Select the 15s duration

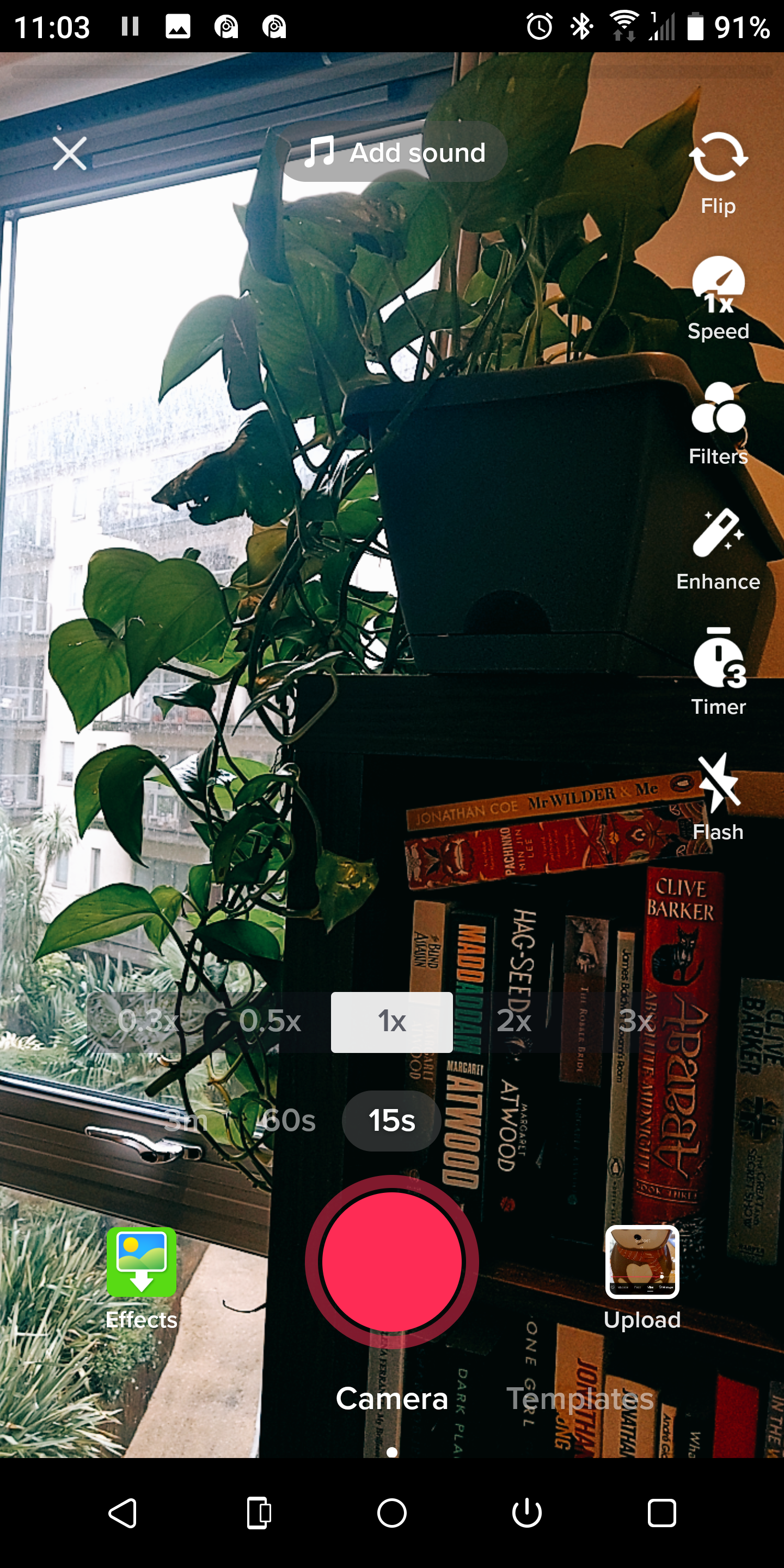coord(391,1120)
